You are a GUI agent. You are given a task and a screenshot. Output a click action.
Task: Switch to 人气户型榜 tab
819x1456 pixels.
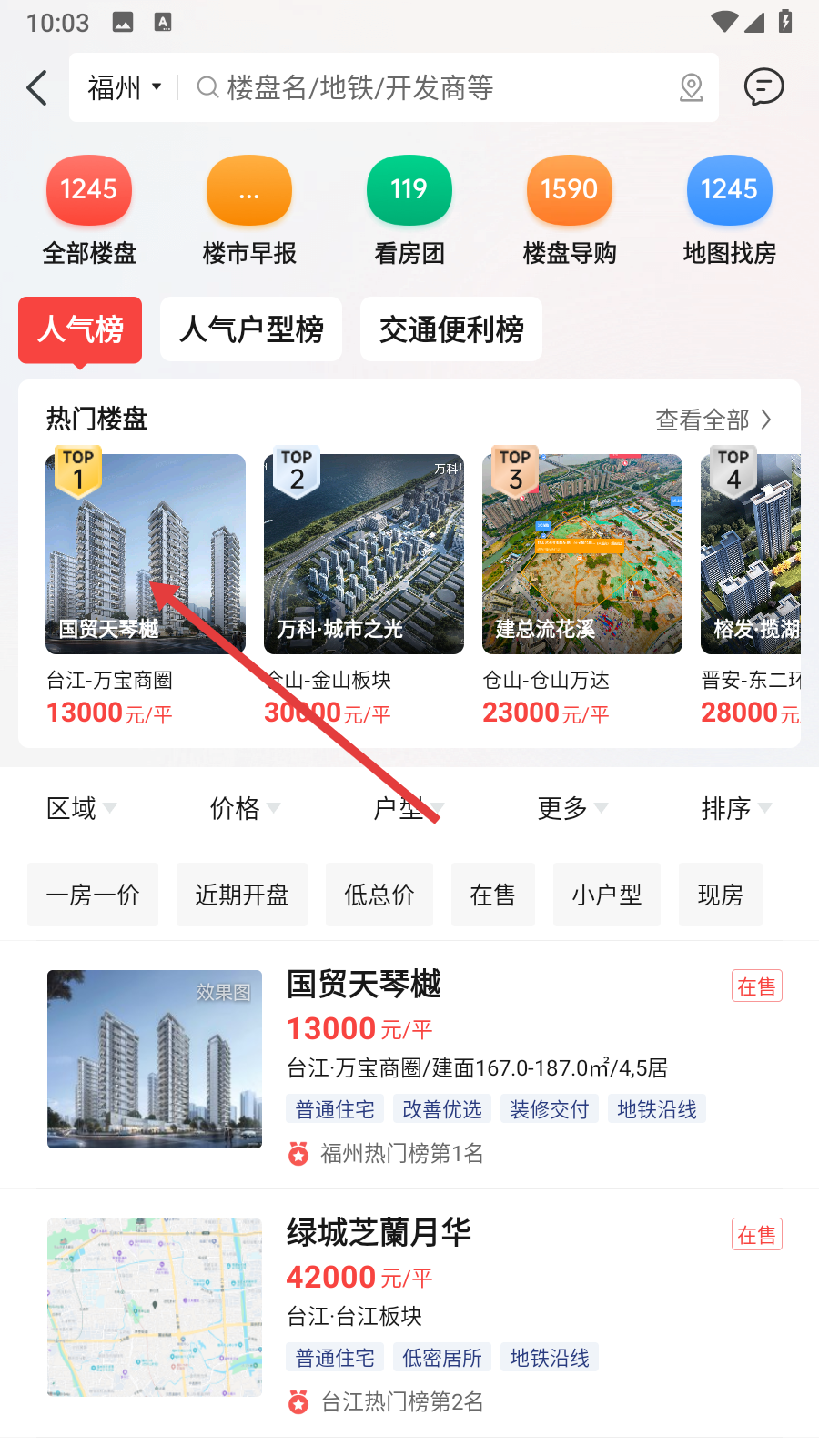[x=251, y=329]
